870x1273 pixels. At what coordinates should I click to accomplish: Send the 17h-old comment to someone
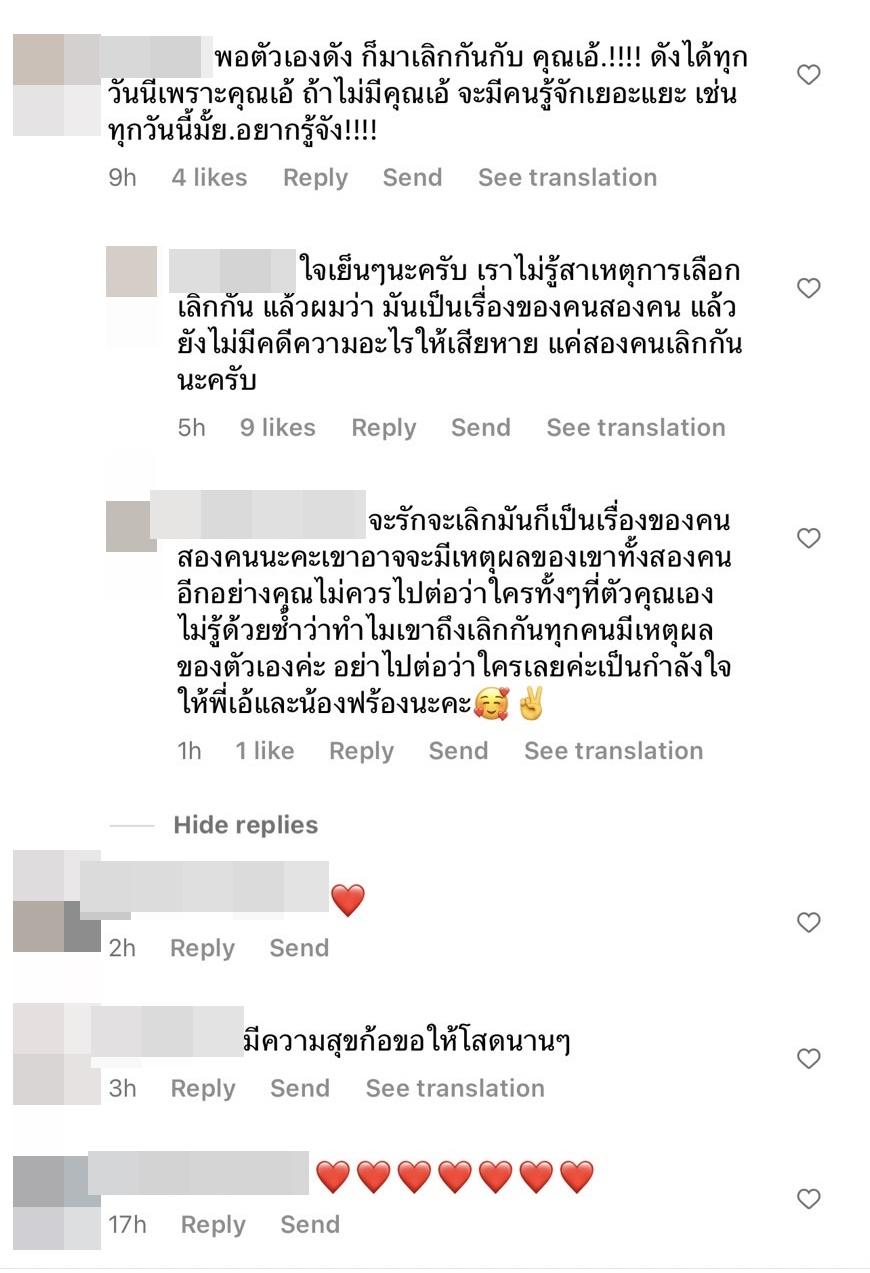point(309,1225)
